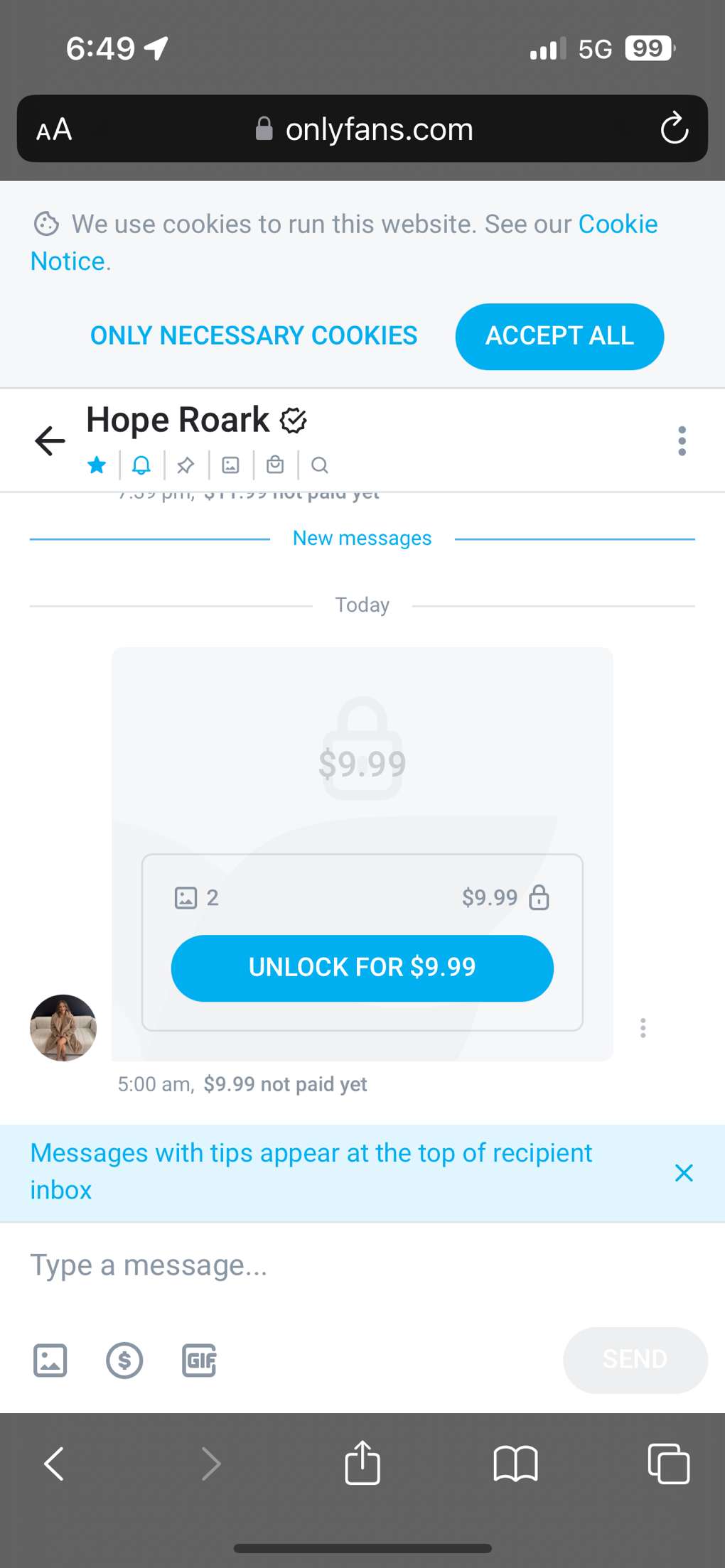Attach a photo to the message
Screen dimensions: 725x1568
[x=50, y=1361]
